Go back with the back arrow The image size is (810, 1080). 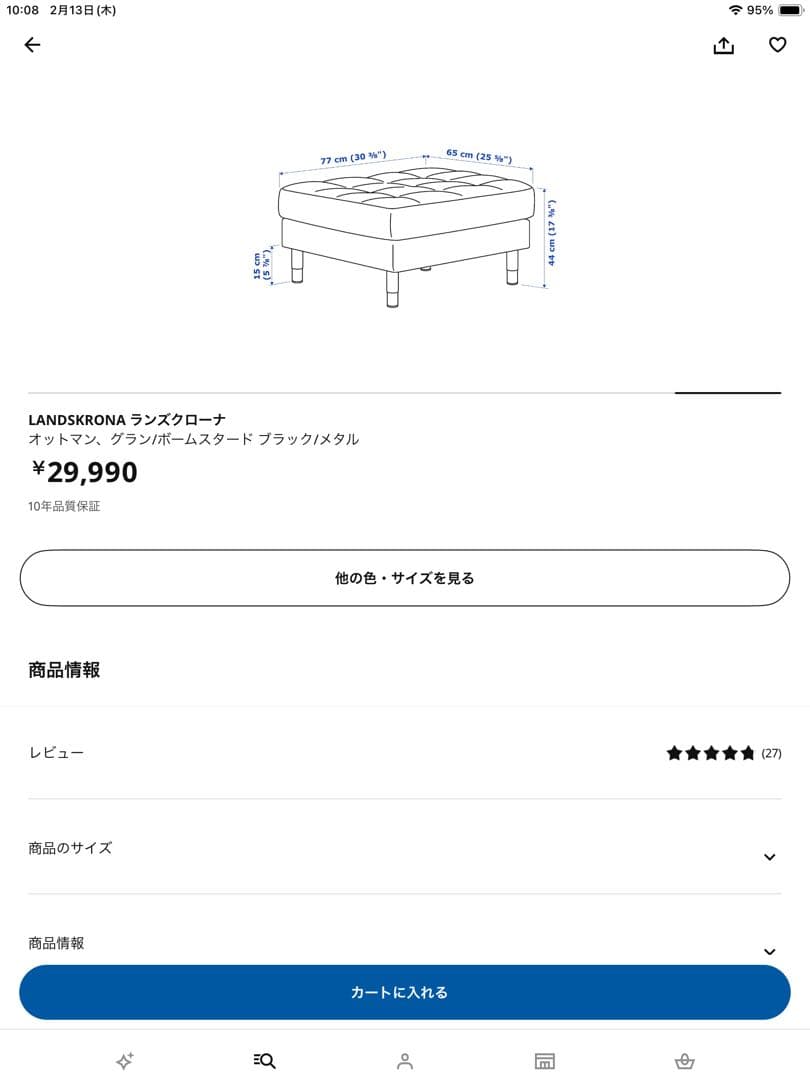pos(31,44)
